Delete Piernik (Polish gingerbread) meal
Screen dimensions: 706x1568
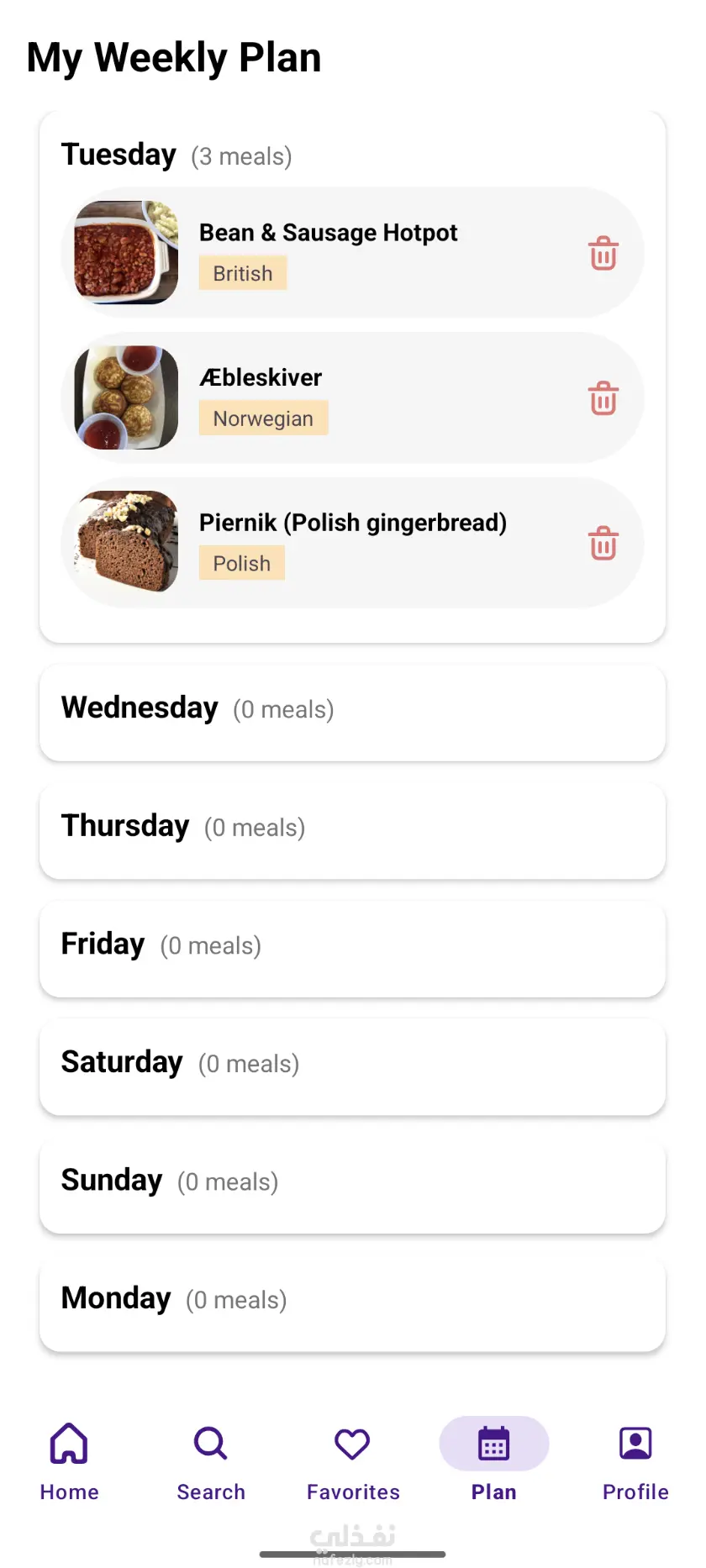[603, 544]
